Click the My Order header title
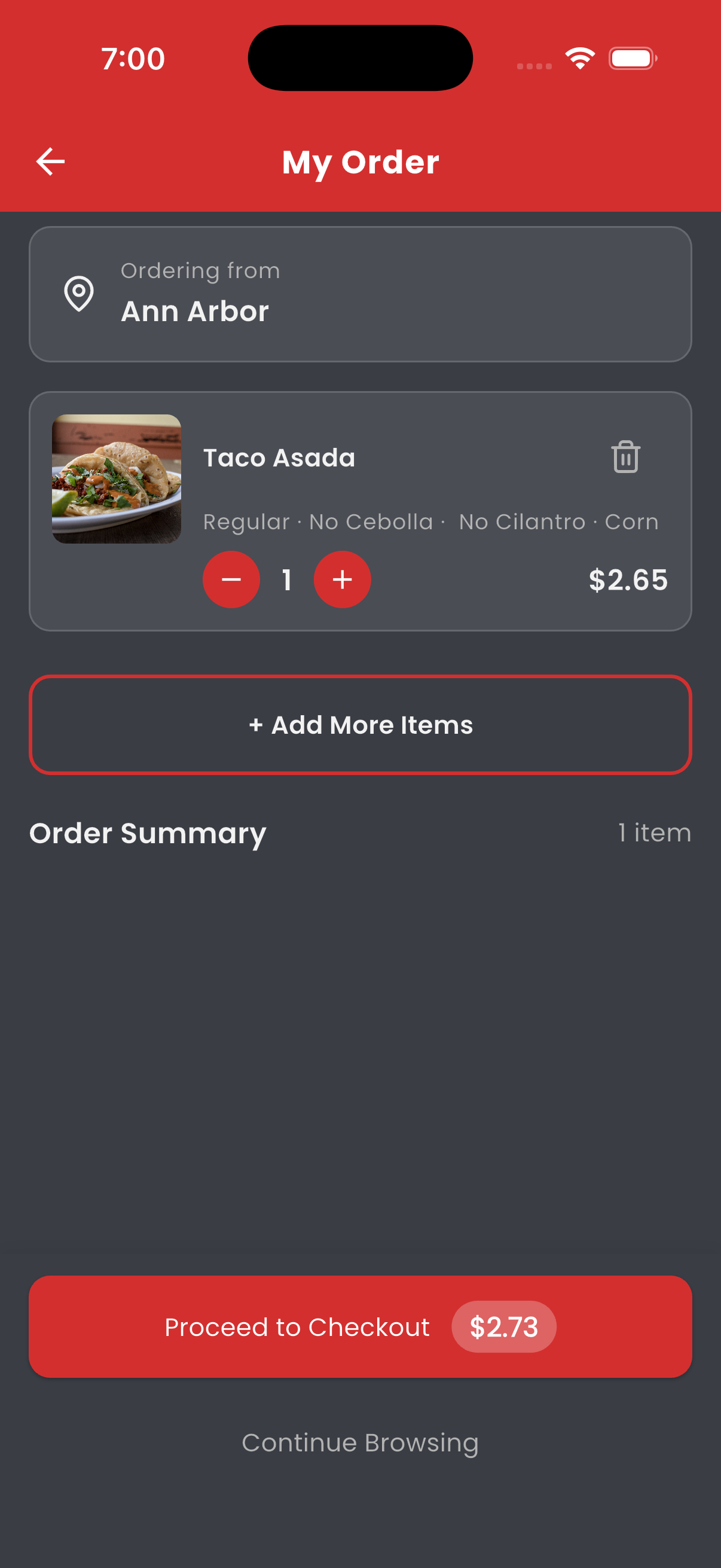This screenshot has width=721, height=1568. [x=360, y=160]
